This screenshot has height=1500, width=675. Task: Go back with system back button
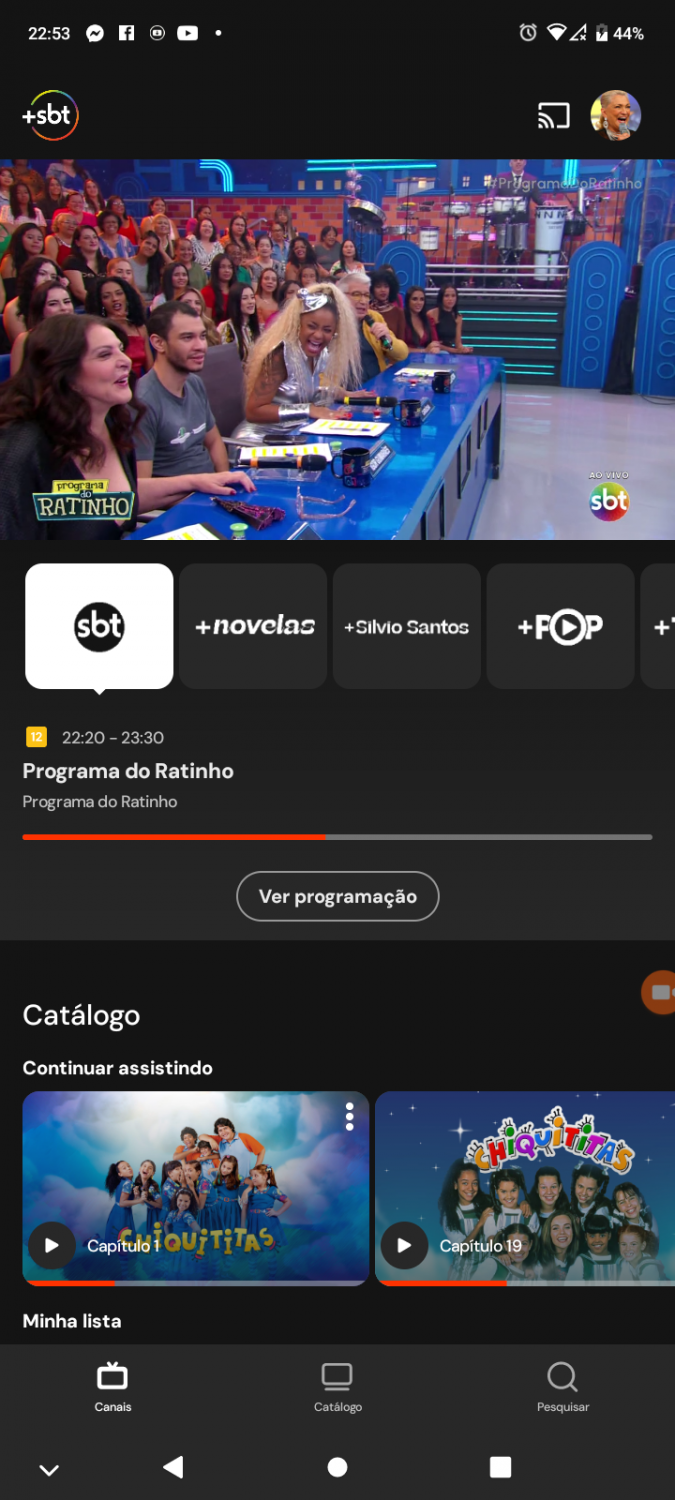click(x=173, y=1467)
